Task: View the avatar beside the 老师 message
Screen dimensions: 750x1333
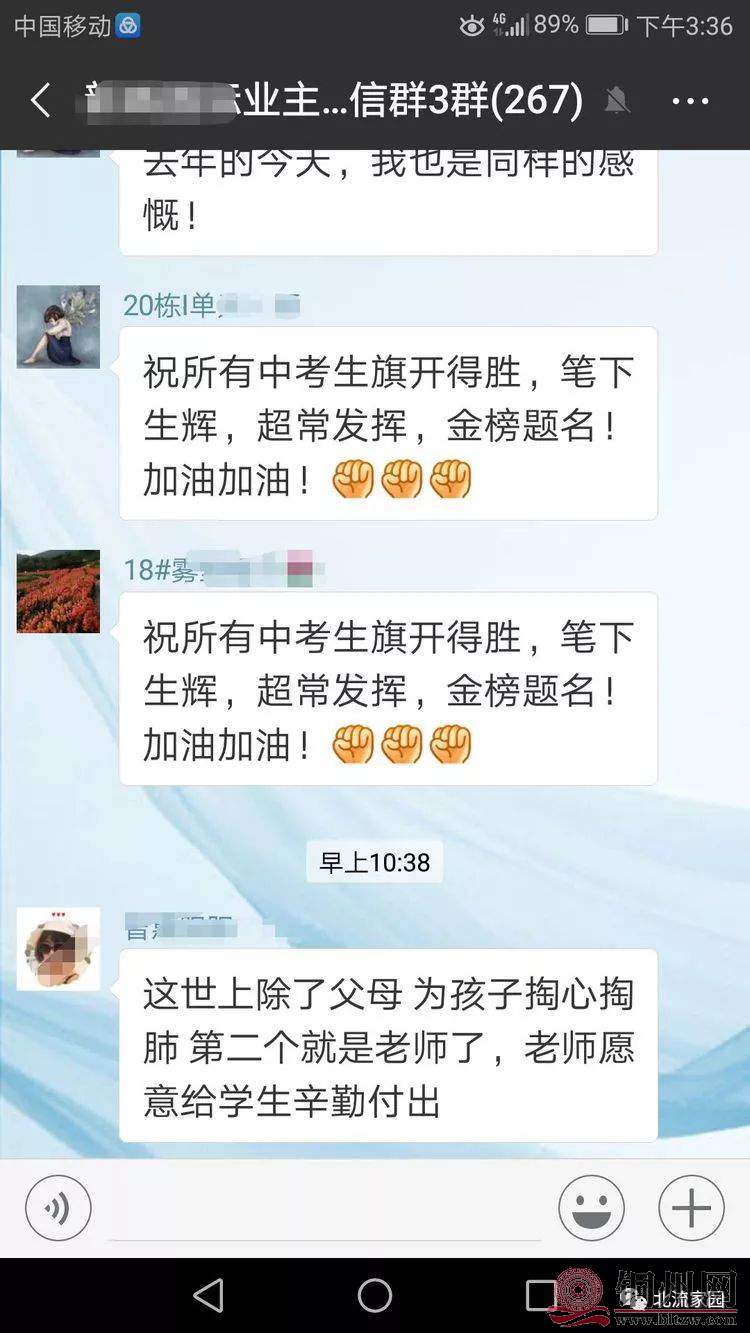Action: click(x=58, y=949)
